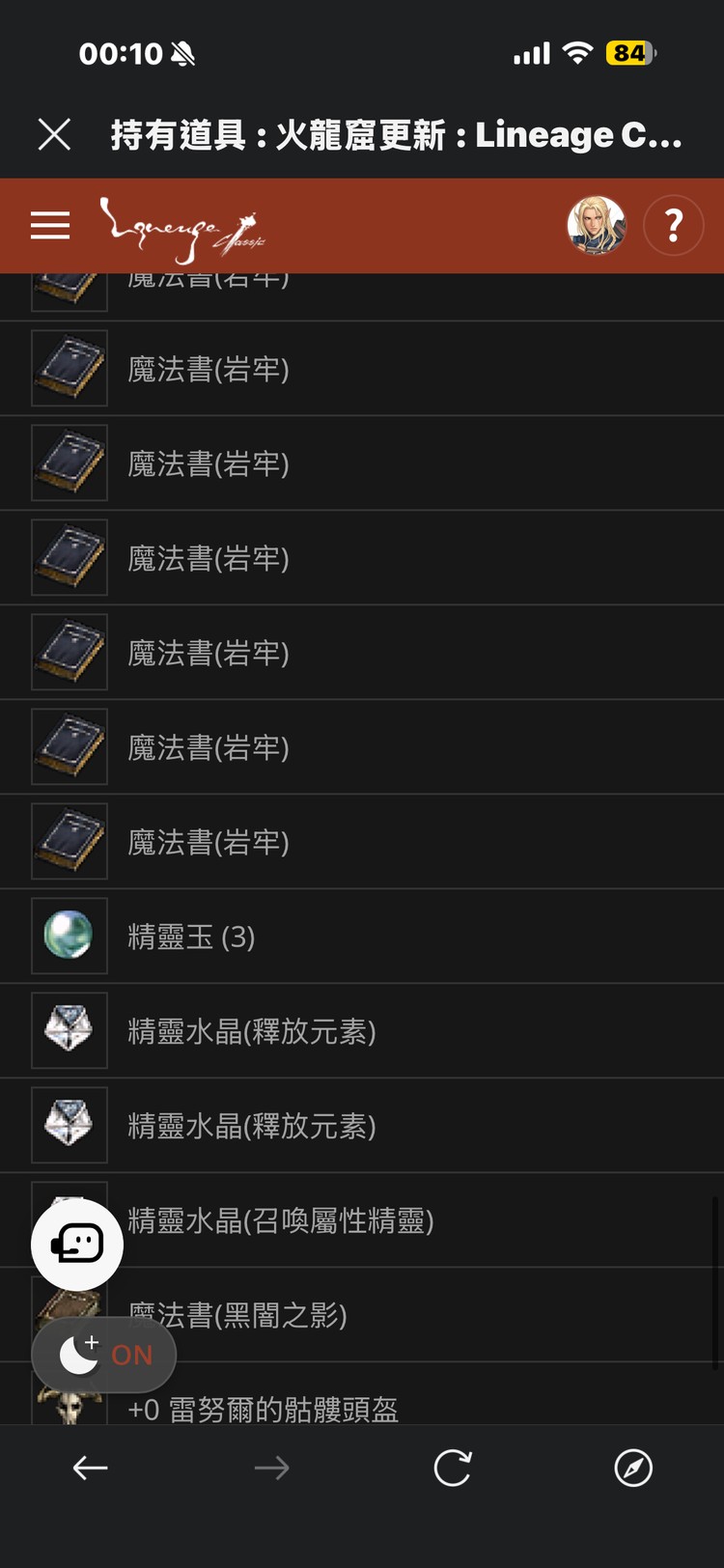724x1568 pixels.
Task: Open the floating chat bubble icon
Action: coord(76,1244)
